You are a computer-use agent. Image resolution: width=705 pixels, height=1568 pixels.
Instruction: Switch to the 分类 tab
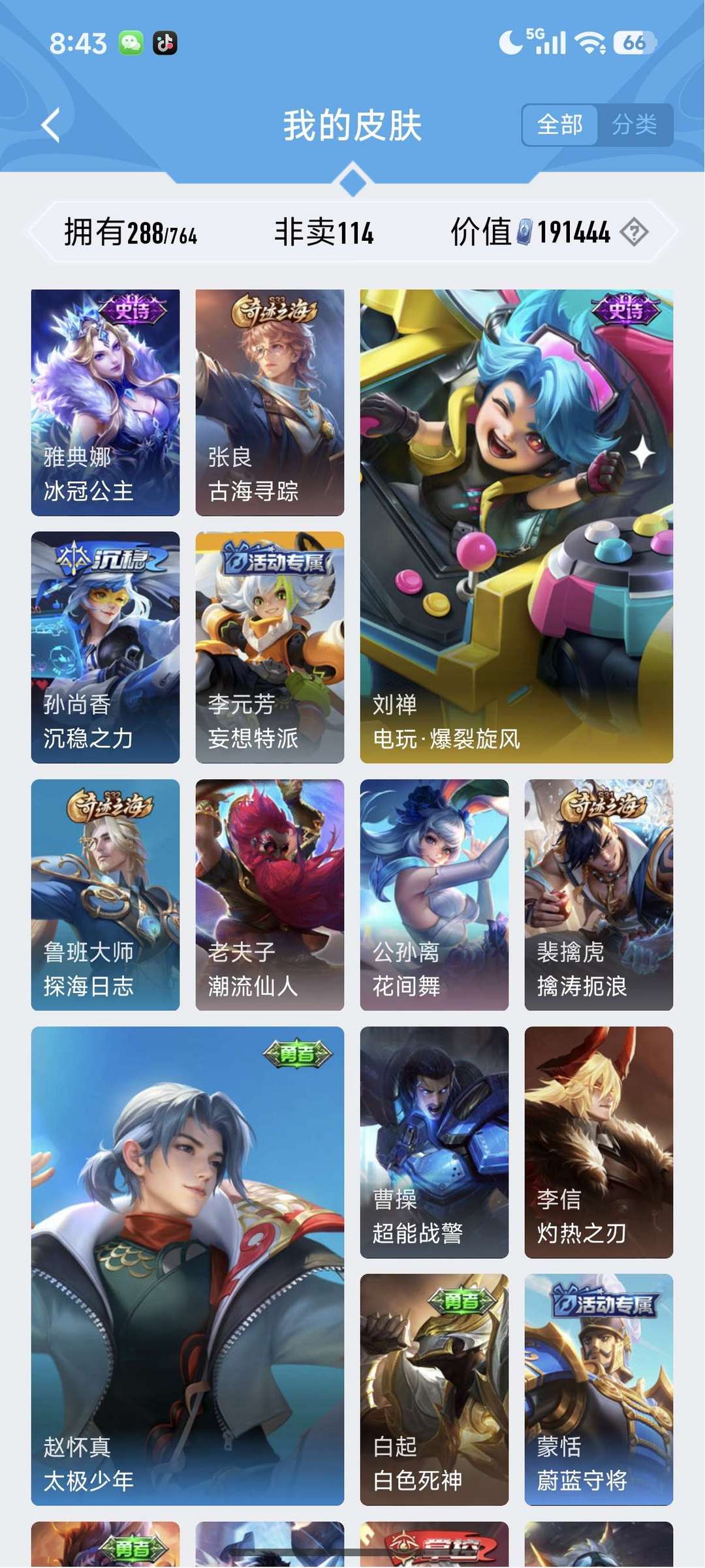tap(634, 125)
